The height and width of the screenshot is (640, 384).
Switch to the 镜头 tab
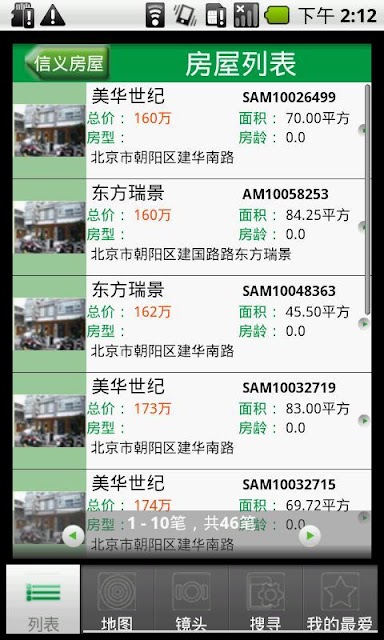coord(191,598)
